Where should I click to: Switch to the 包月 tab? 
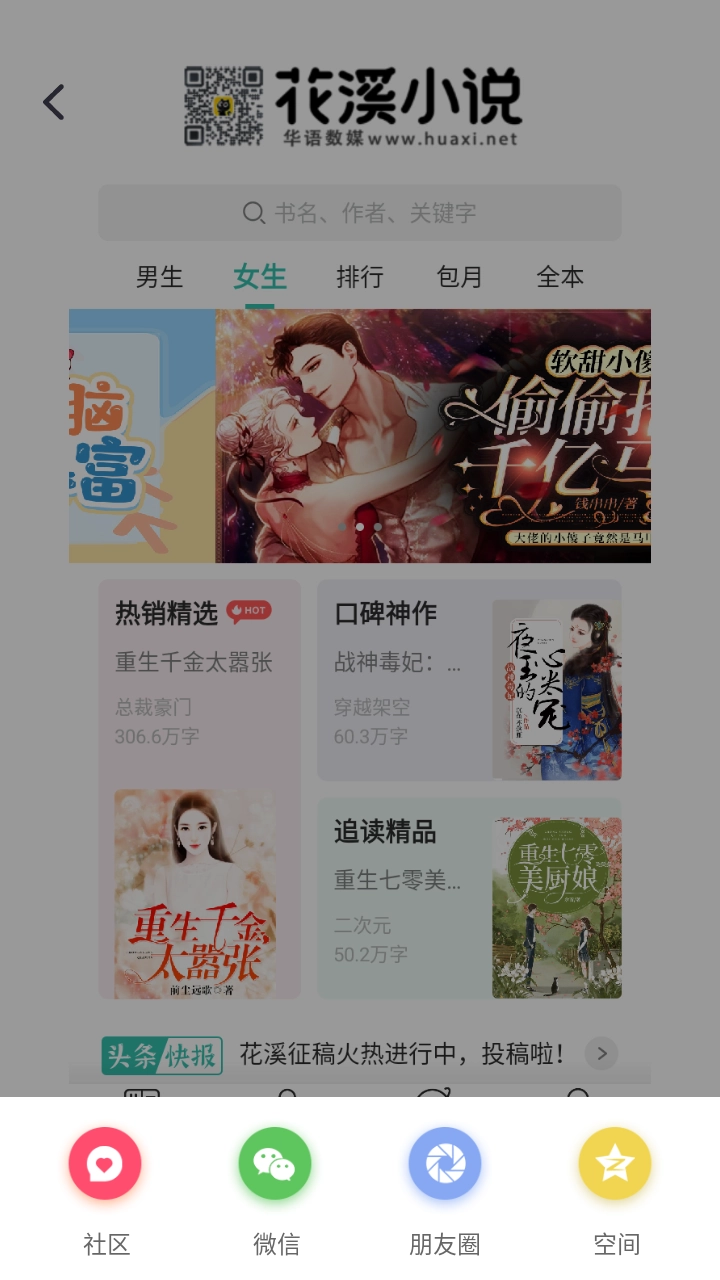coord(459,277)
